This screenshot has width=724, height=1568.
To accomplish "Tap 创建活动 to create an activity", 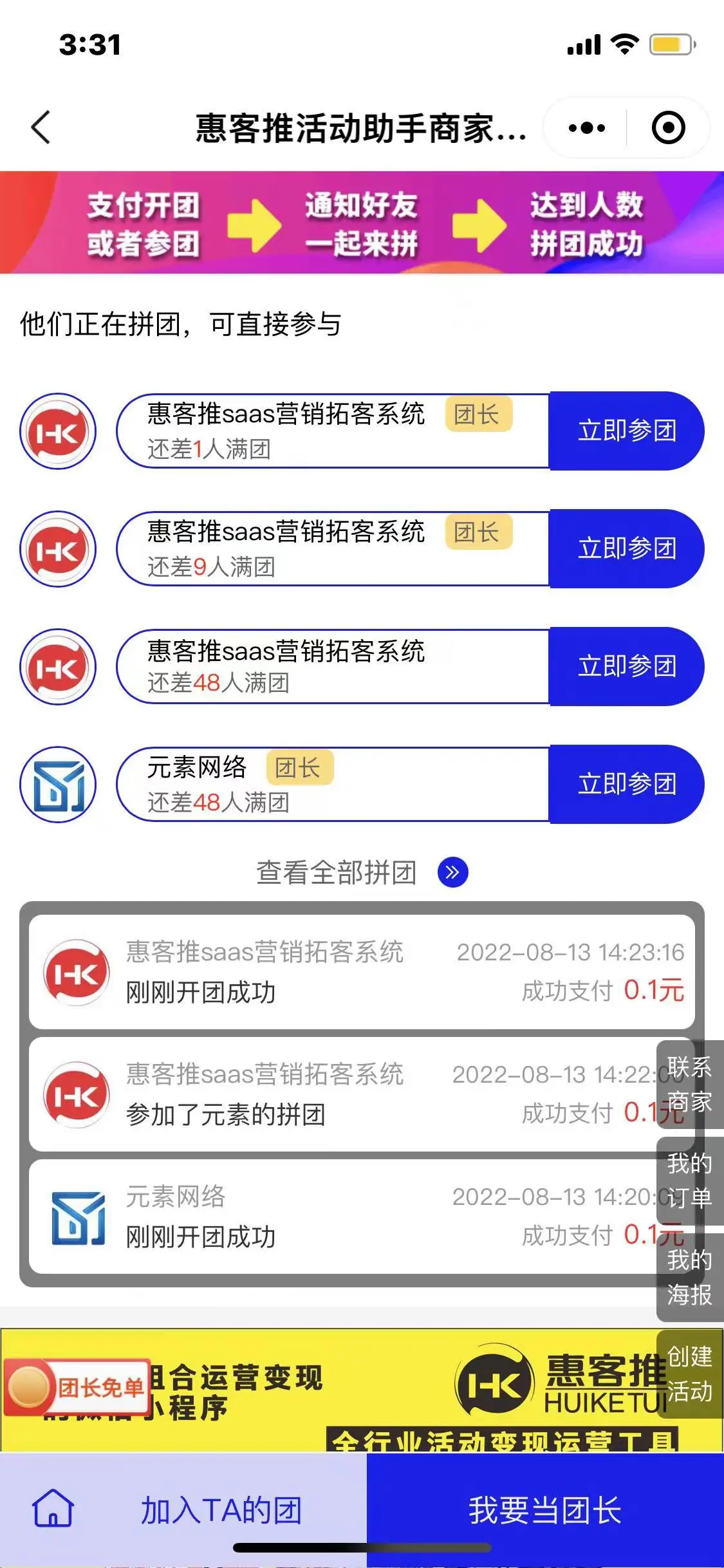I will coord(689,1374).
